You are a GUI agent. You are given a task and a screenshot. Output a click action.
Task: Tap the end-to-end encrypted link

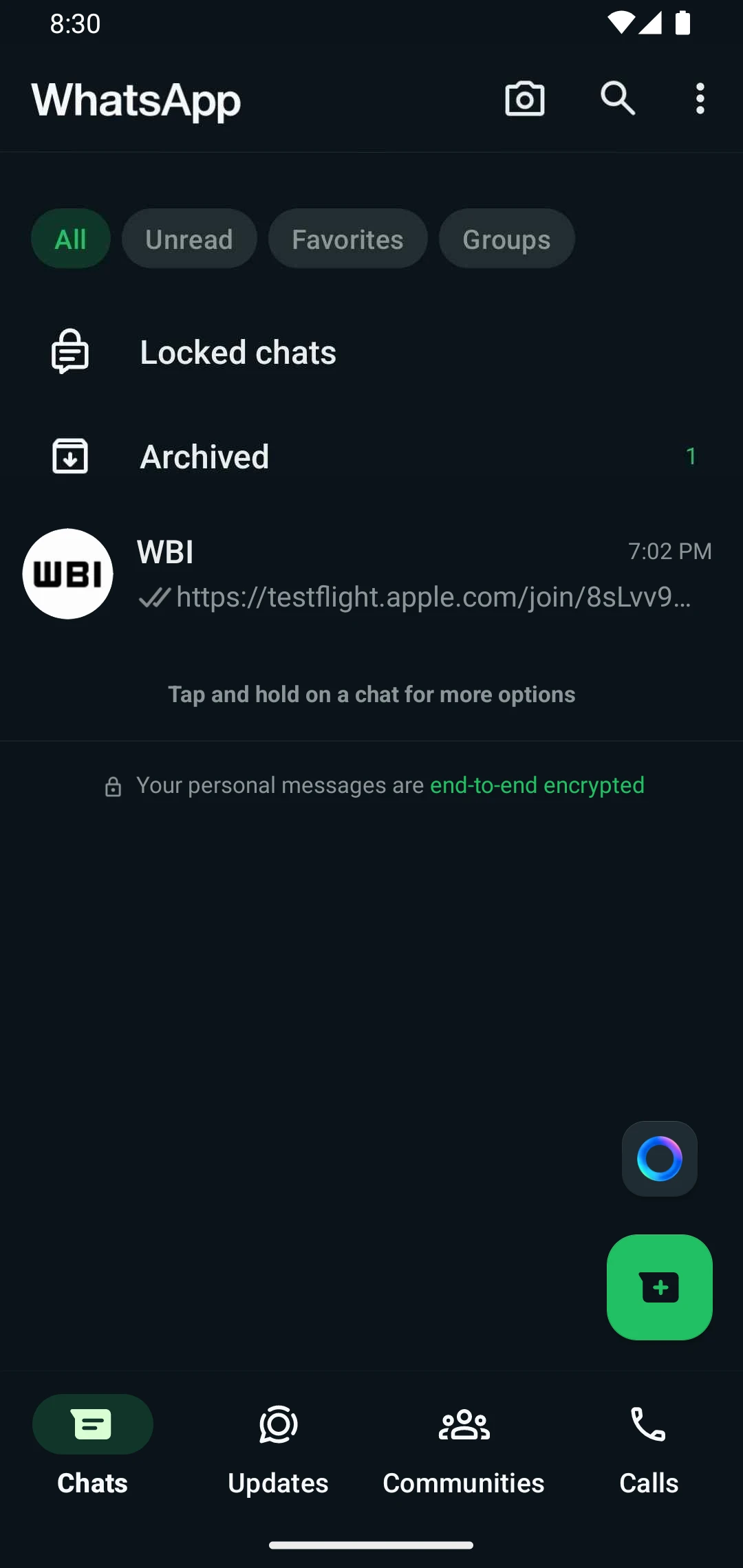pyautogui.click(x=537, y=785)
